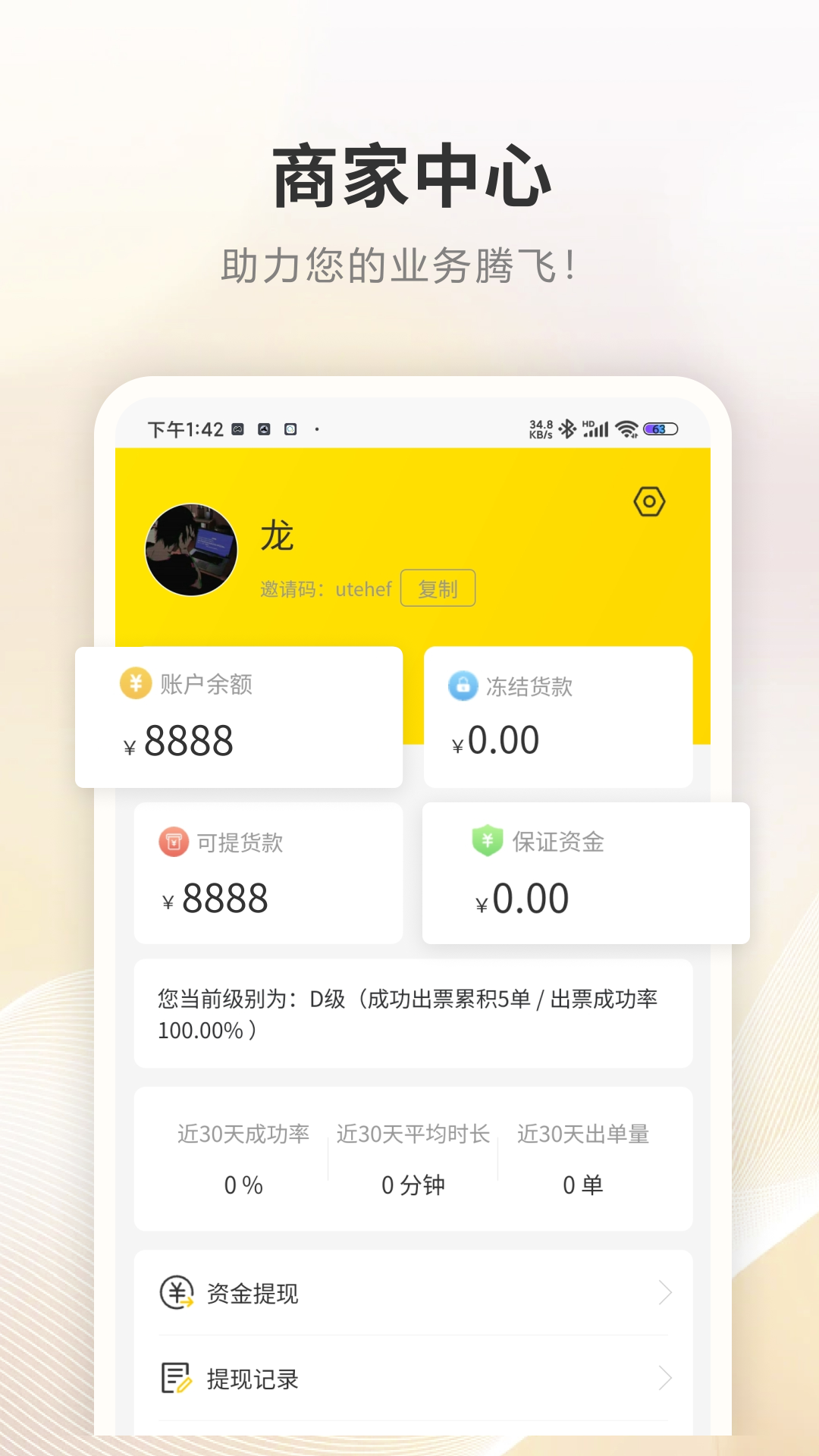Click the circled ¥ icon beside 资金提现
This screenshot has height=1456, width=819.
pos(176,1291)
